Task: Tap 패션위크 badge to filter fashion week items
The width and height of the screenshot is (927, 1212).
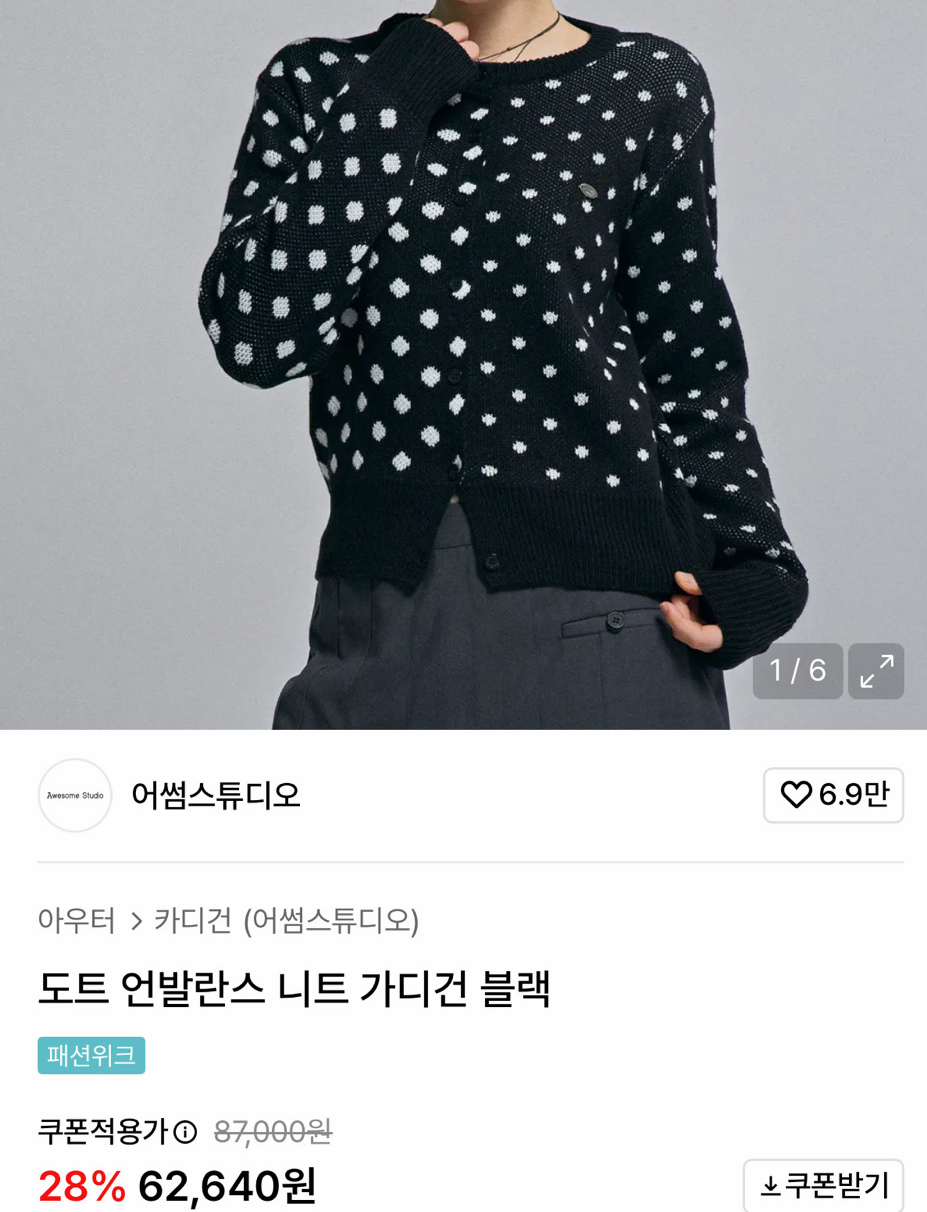Action: coord(90,1056)
